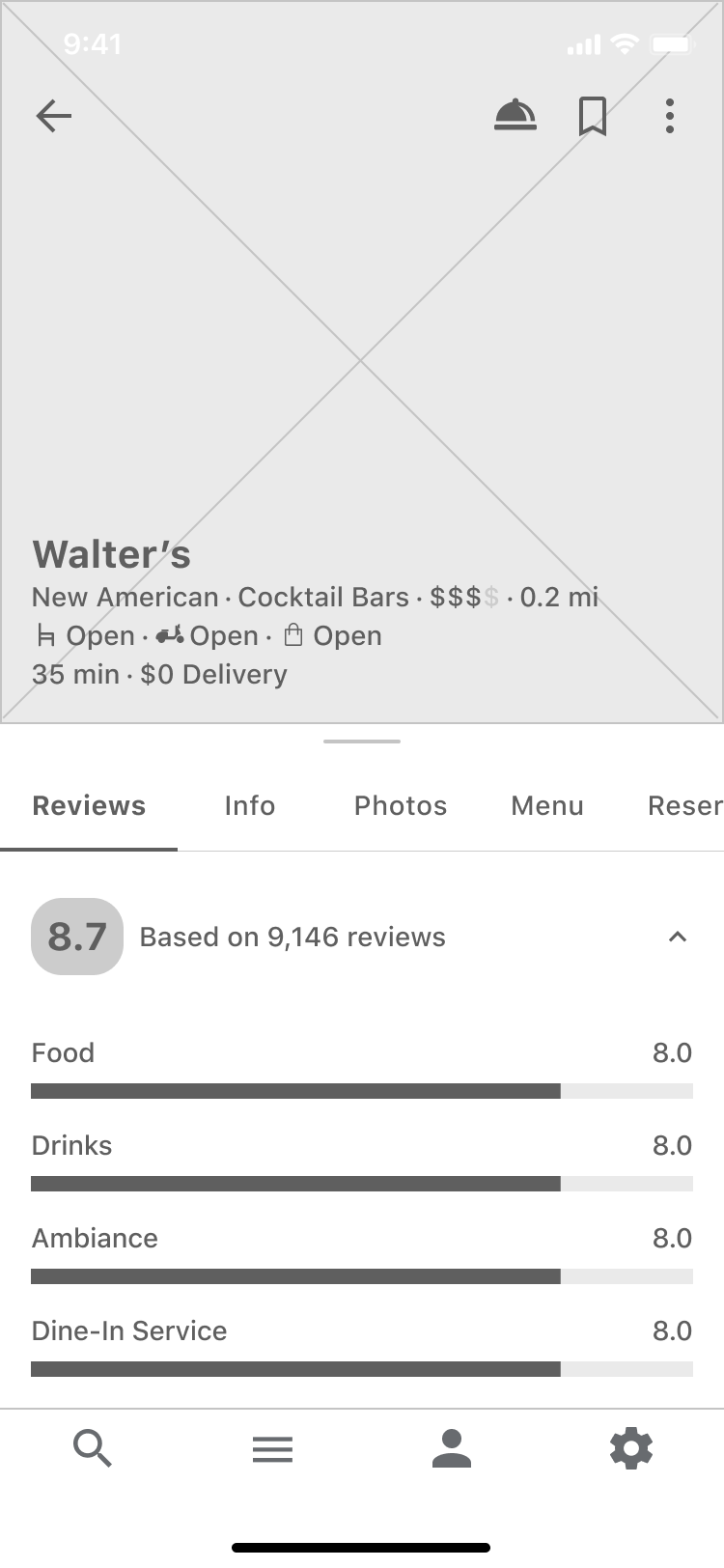Go to the profile tab
This screenshot has height=1568, width=724.
(x=452, y=1448)
